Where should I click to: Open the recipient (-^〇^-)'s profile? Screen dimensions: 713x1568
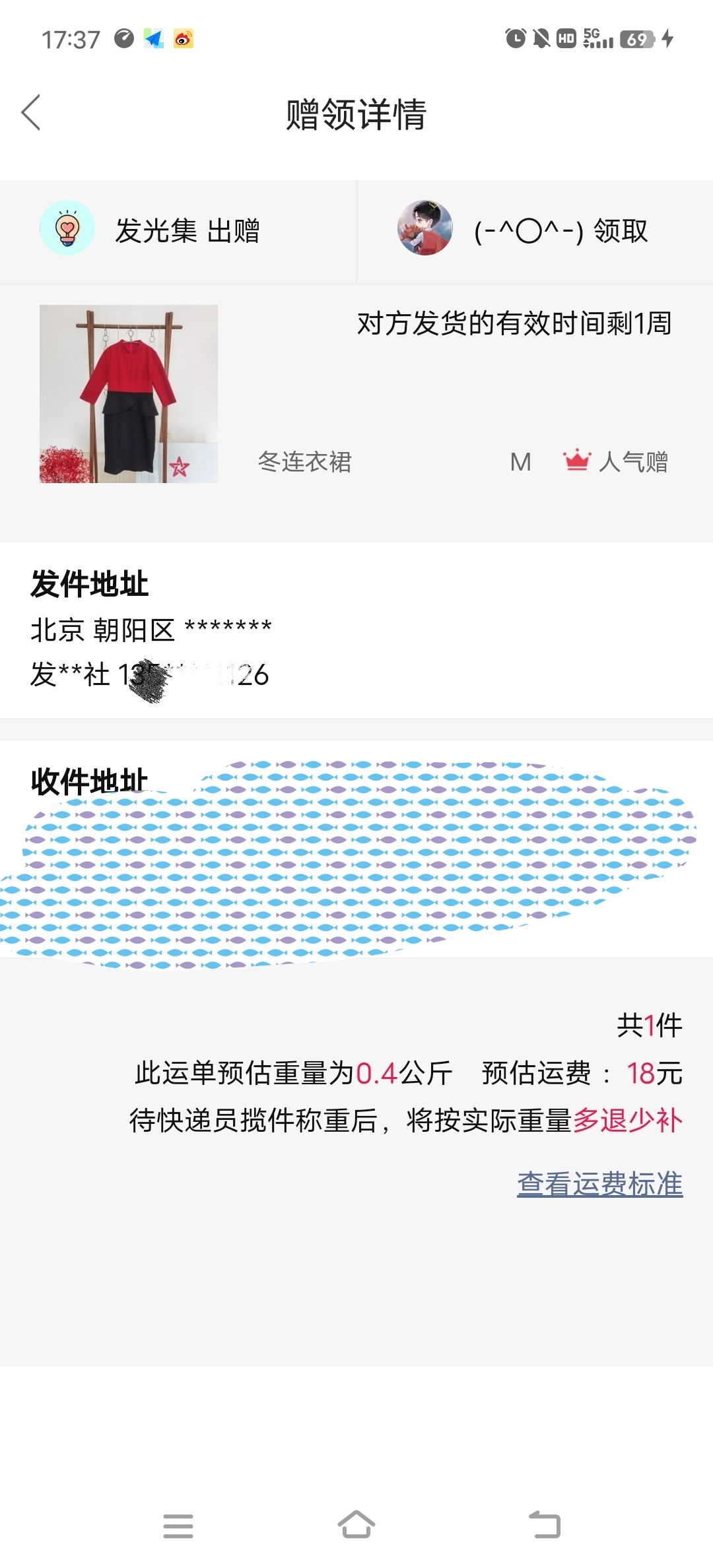tap(425, 228)
